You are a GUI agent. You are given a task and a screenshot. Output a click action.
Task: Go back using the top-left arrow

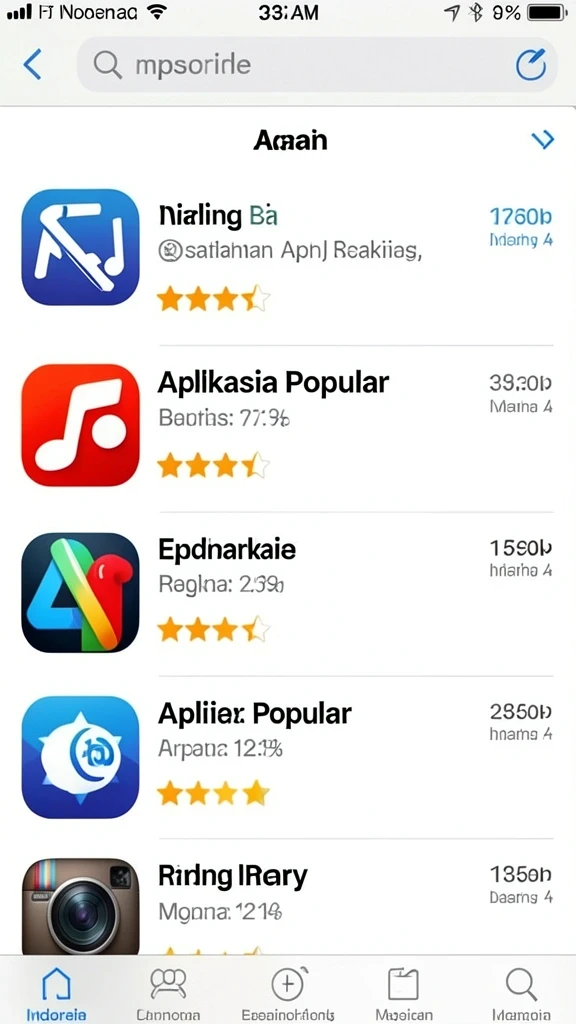(x=32, y=65)
